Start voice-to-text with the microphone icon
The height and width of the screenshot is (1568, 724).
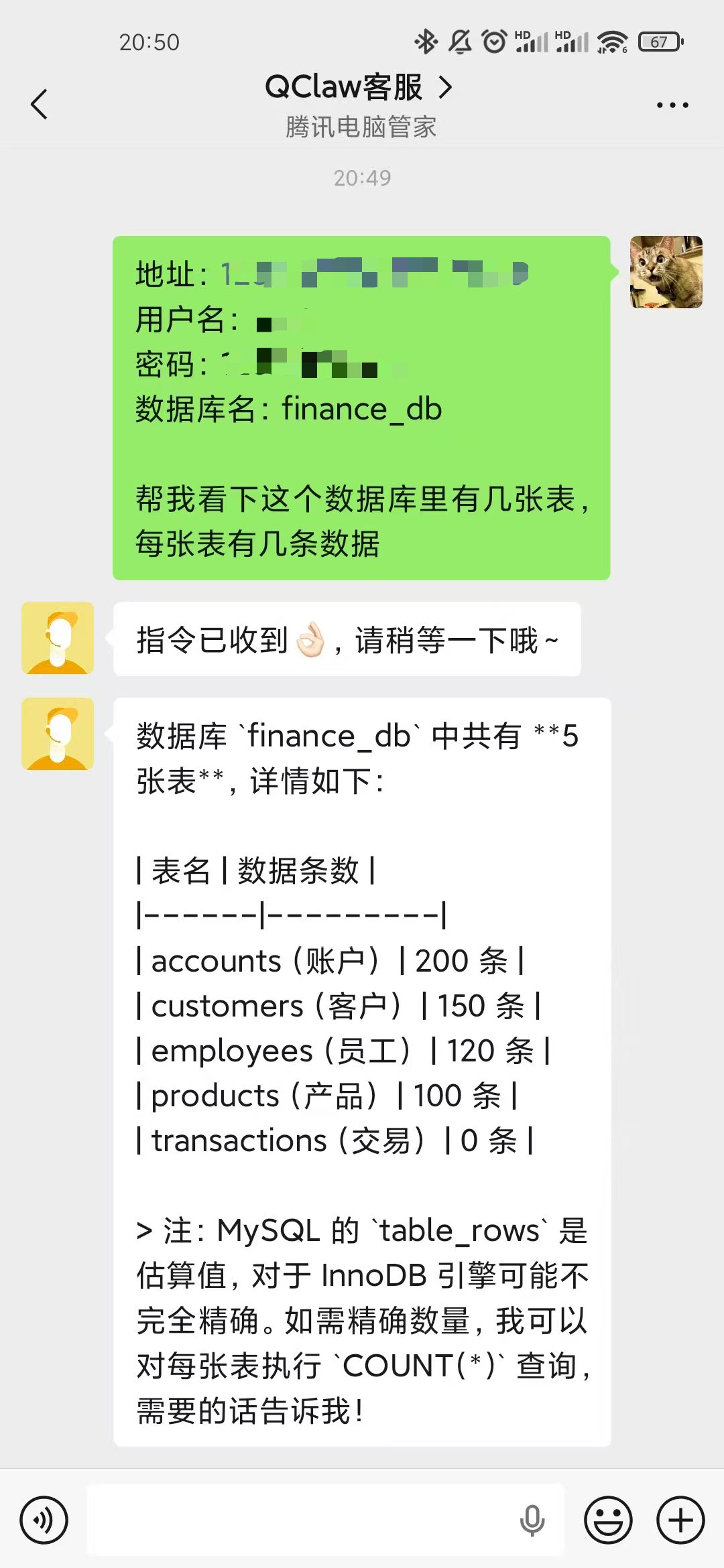point(532,1519)
